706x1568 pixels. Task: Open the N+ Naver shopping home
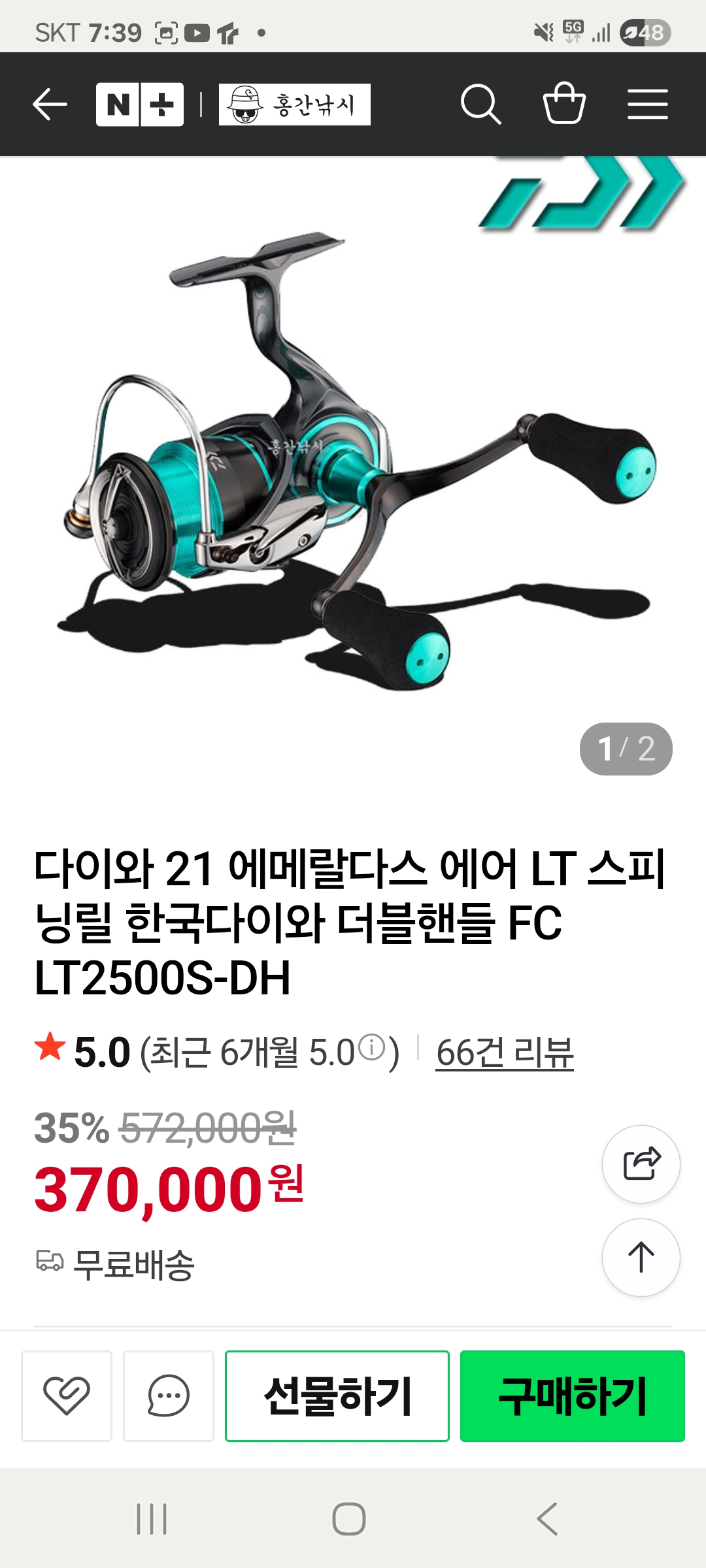pyautogui.click(x=139, y=105)
